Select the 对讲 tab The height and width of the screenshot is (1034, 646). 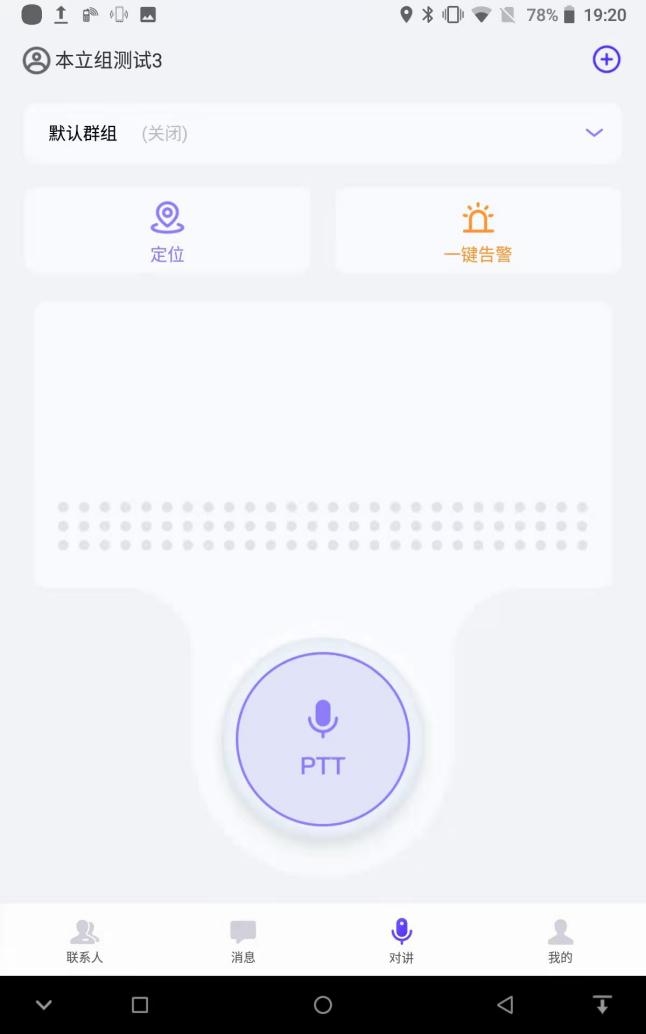401,941
